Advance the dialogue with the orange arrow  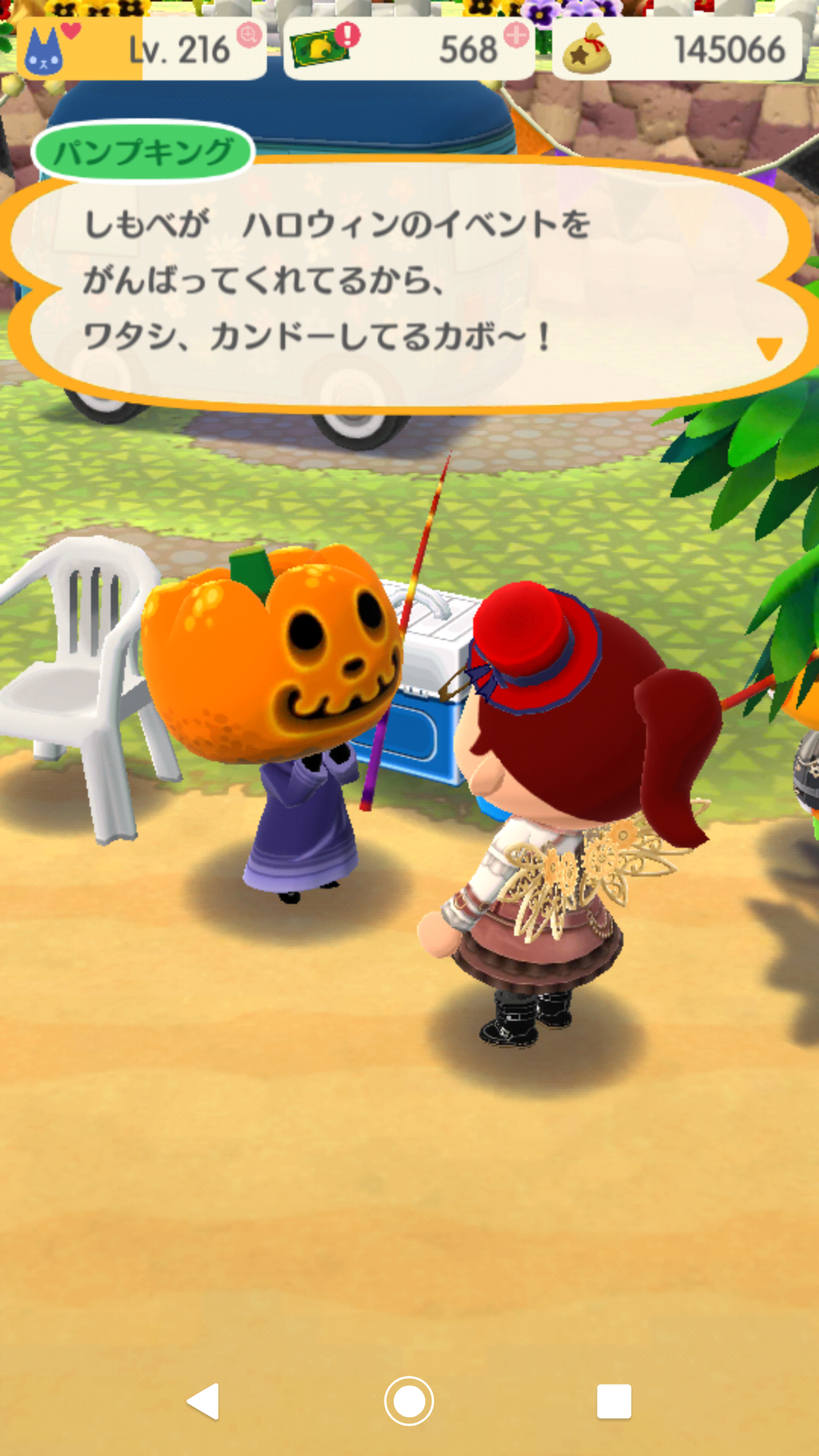click(769, 349)
